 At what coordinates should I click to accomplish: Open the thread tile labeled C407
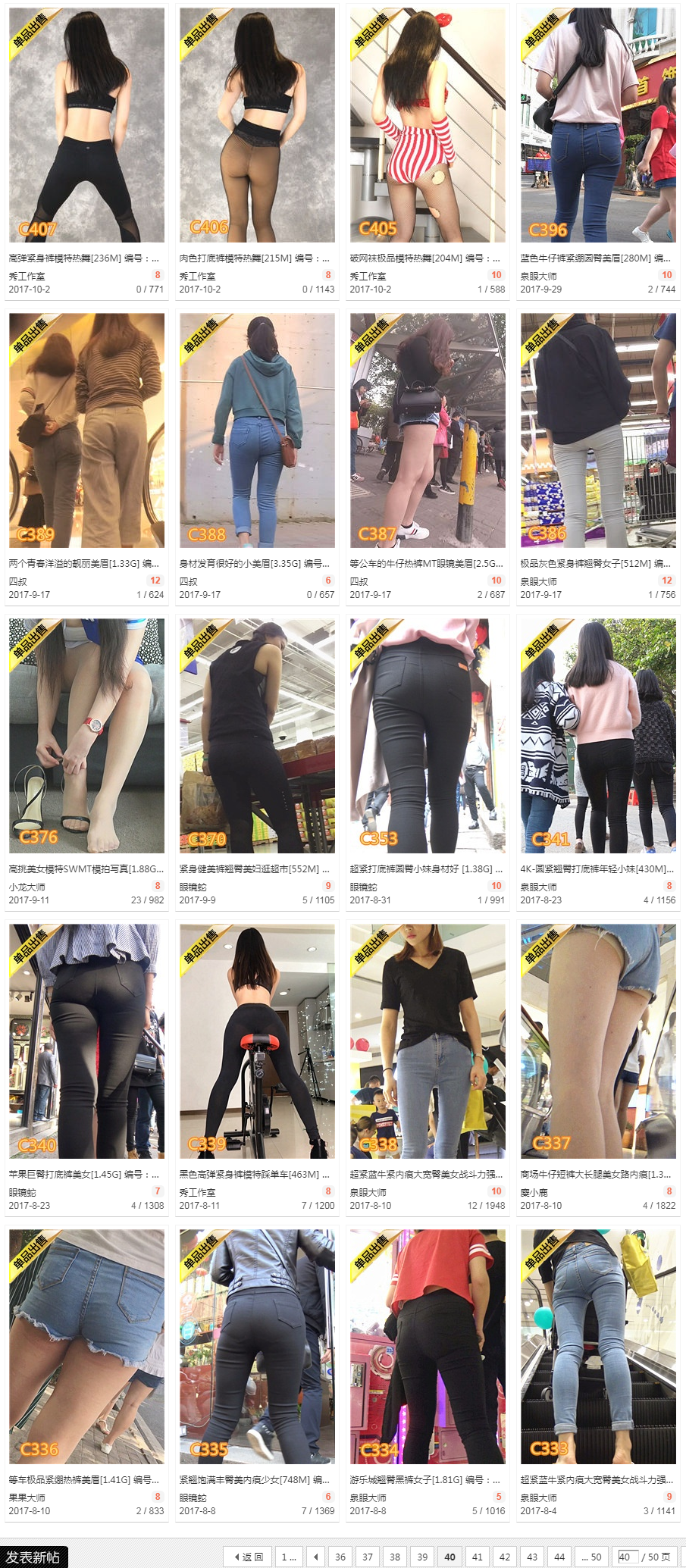pyautogui.click(x=86, y=125)
